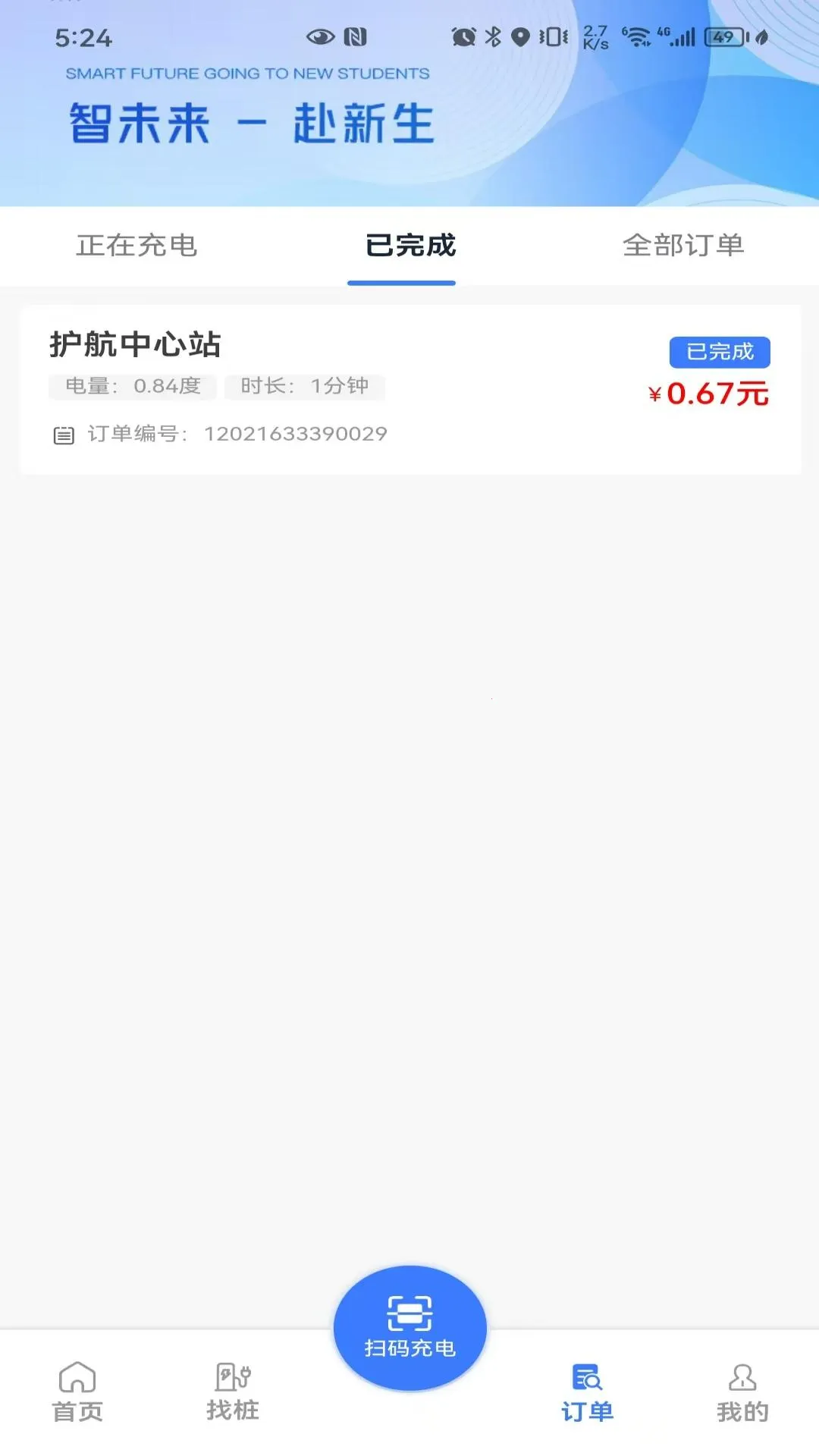Select the 已完成 tab
Viewport: 819px width, 1456px height.
click(408, 246)
